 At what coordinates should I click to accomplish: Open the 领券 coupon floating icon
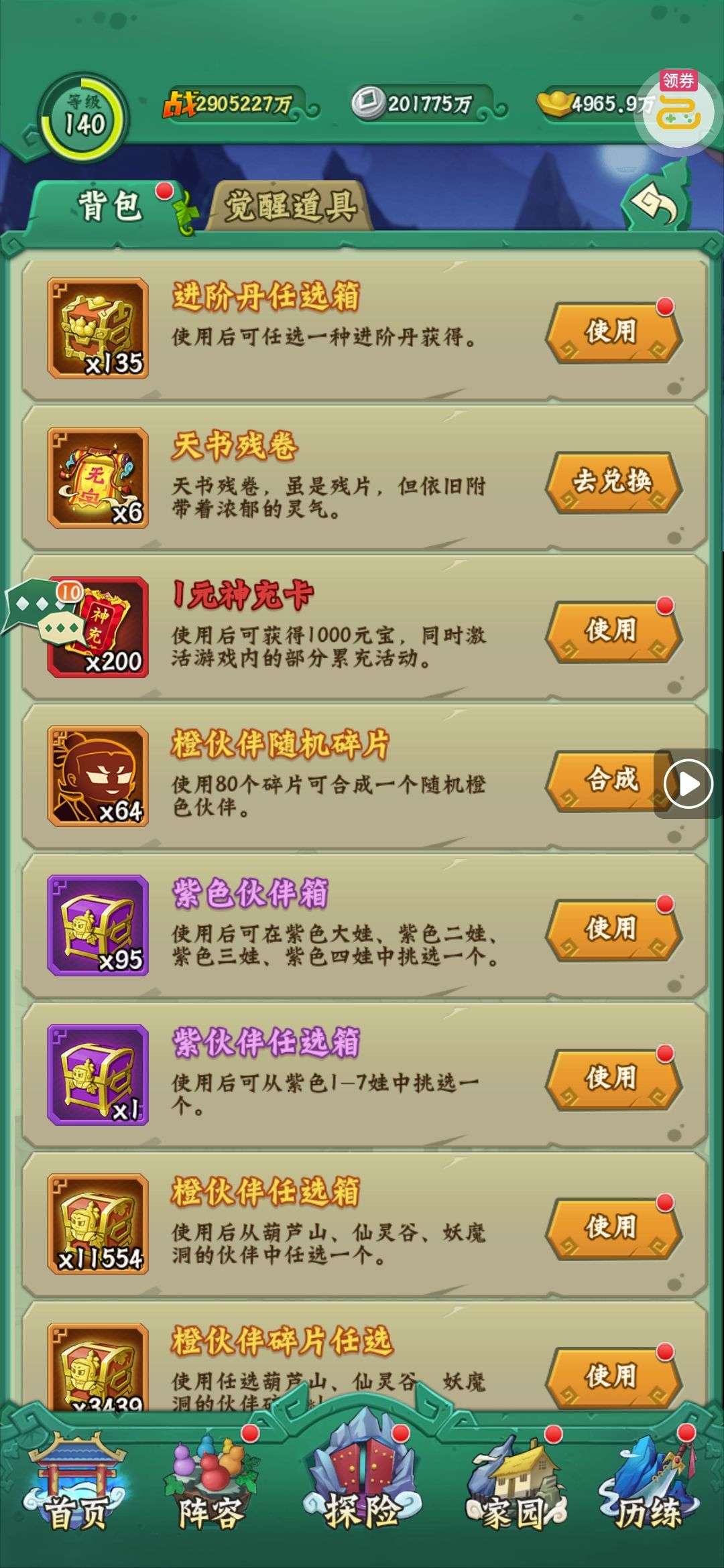pyautogui.click(x=678, y=111)
